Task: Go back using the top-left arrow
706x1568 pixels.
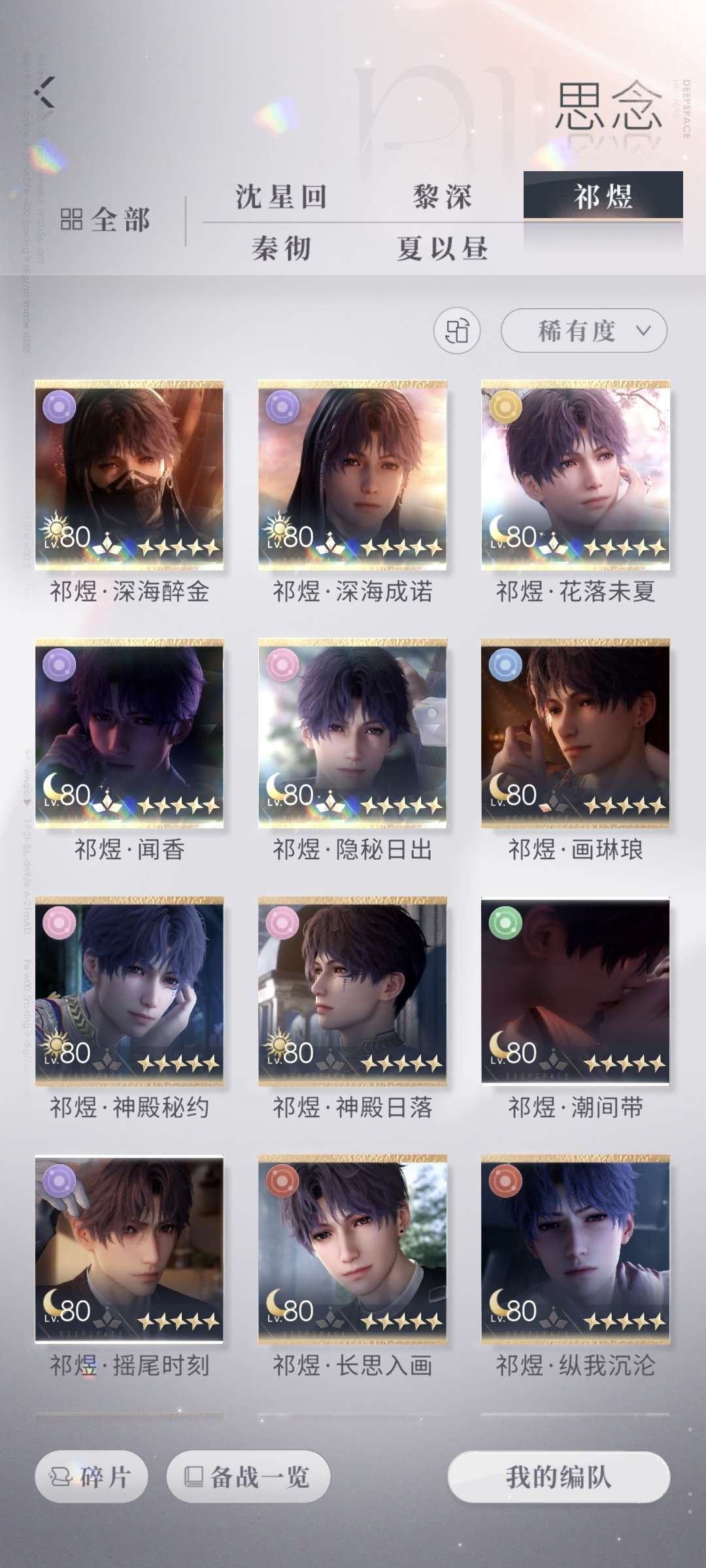Action: point(46,92)
